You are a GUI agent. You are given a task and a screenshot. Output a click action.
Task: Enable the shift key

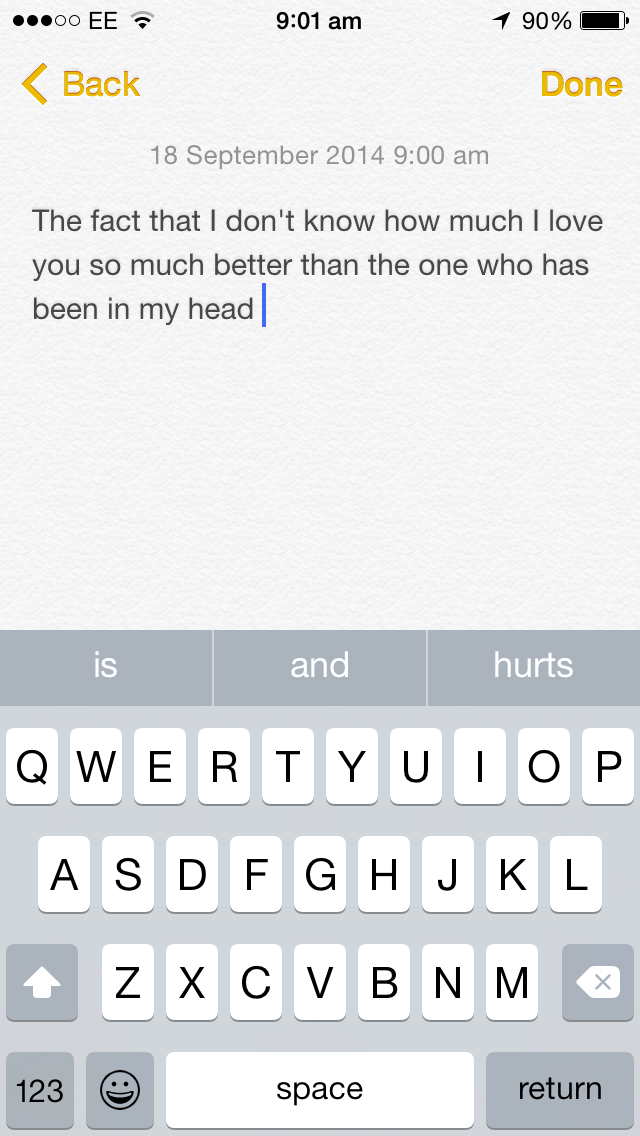pos(42,983)
